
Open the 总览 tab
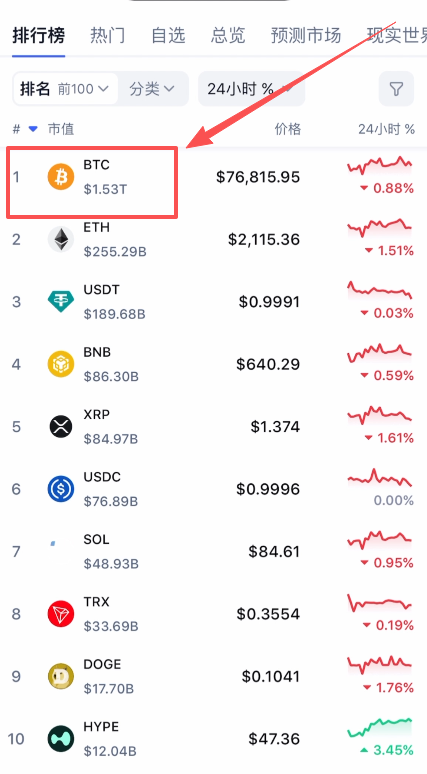click(x=228, y=36)
